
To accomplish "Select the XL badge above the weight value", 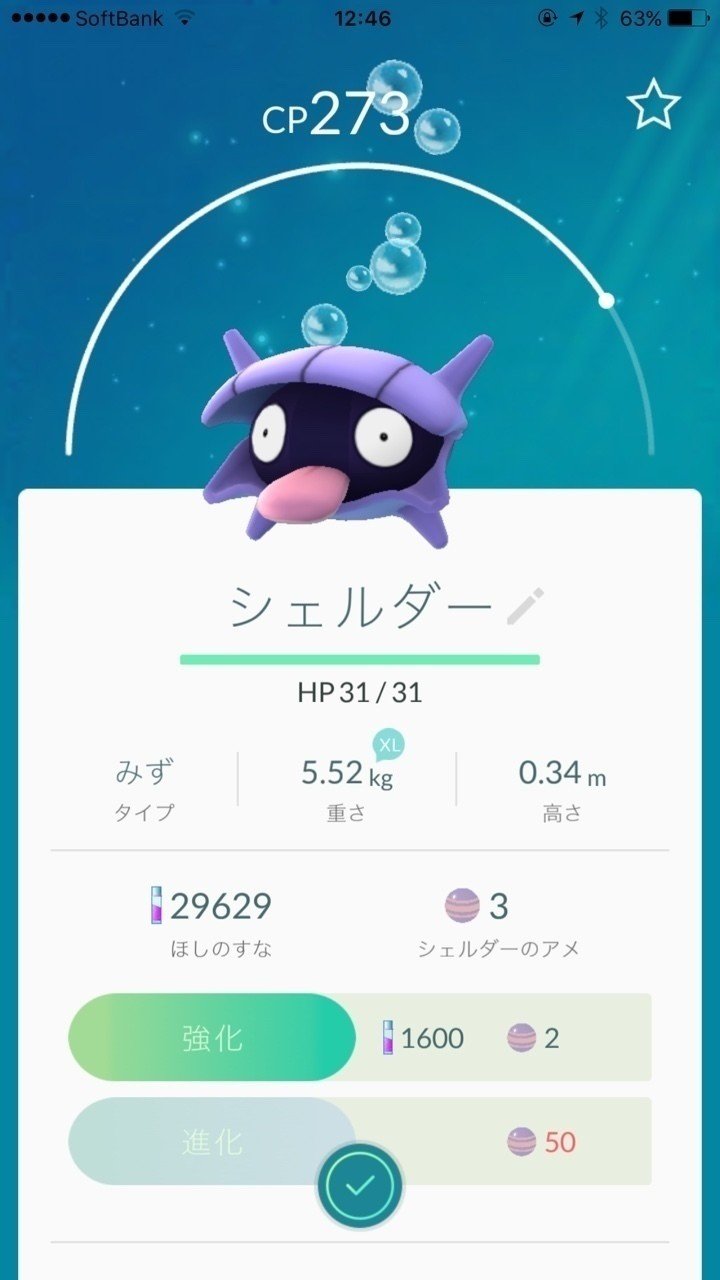I will (390, 743).
